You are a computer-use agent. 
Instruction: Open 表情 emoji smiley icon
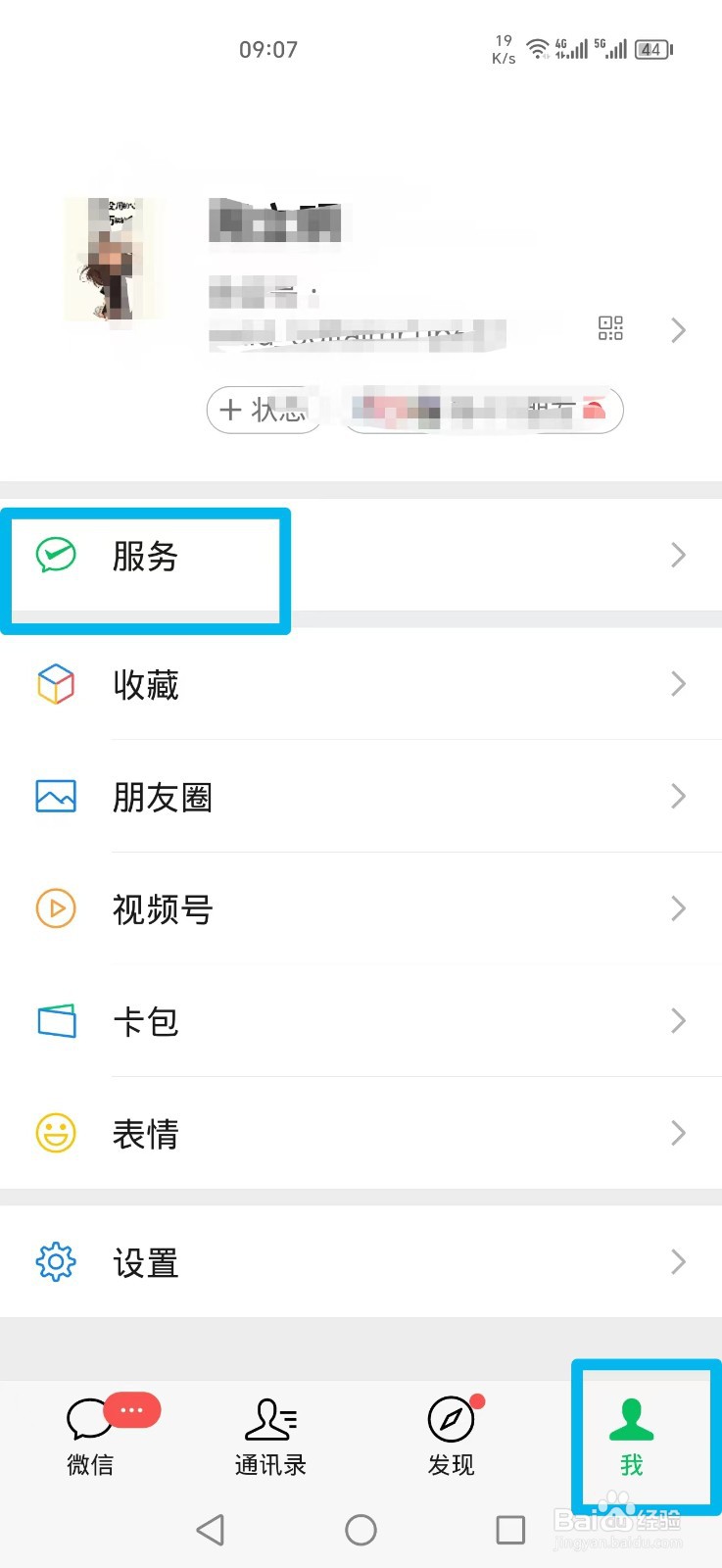145,1134
